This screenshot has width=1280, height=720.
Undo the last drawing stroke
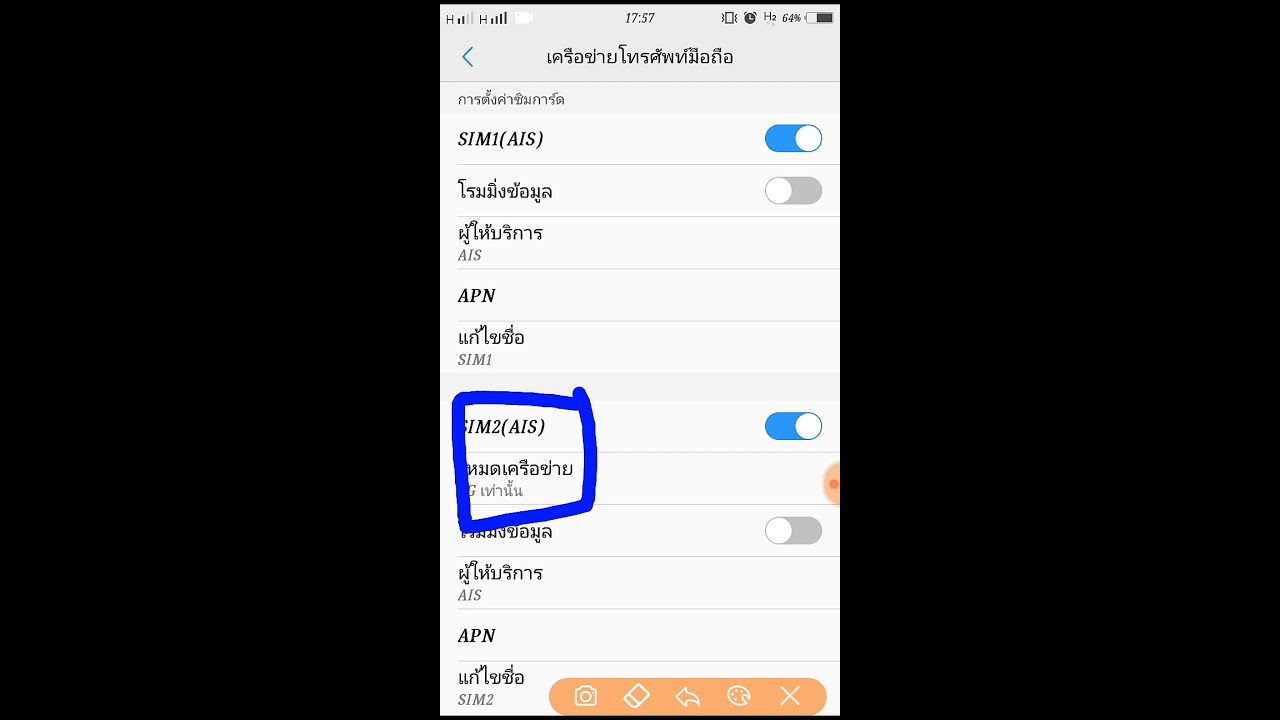(x=688, y=697)
